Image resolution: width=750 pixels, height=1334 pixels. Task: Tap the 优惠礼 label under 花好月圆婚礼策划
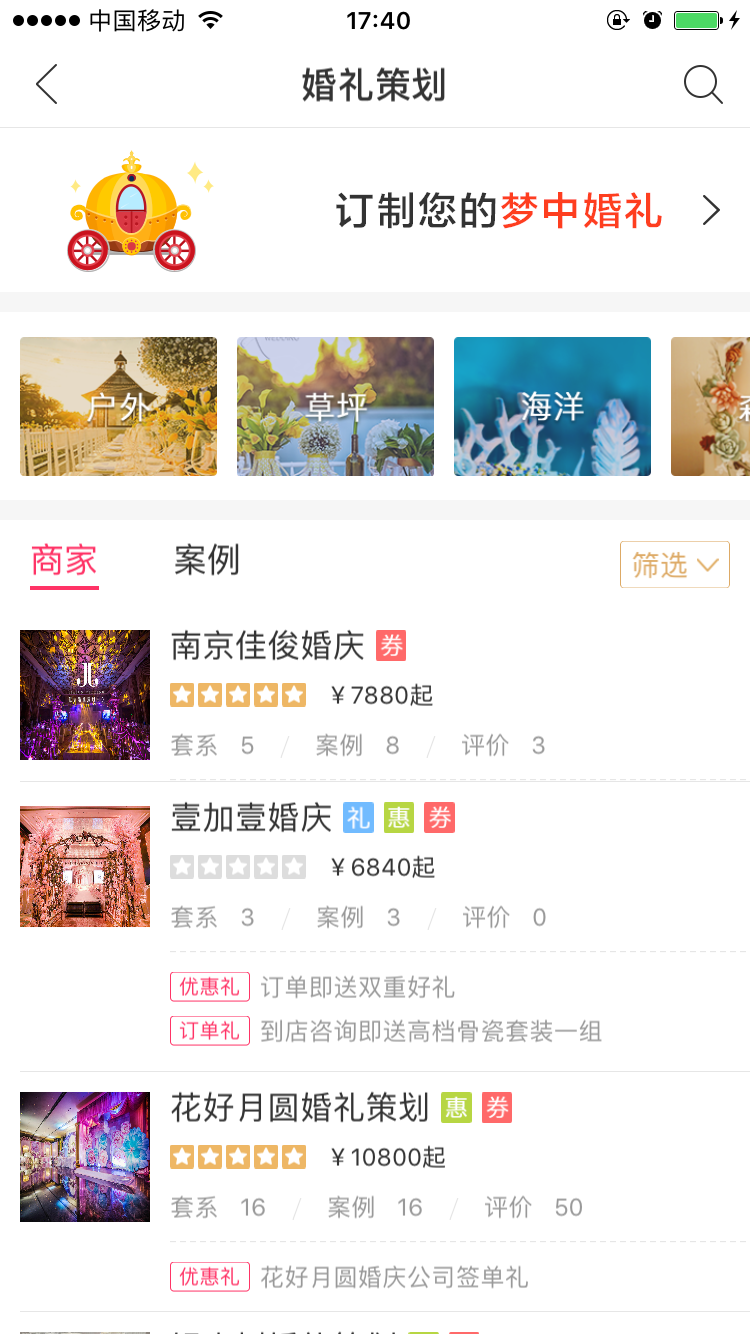coord(209,1276)
